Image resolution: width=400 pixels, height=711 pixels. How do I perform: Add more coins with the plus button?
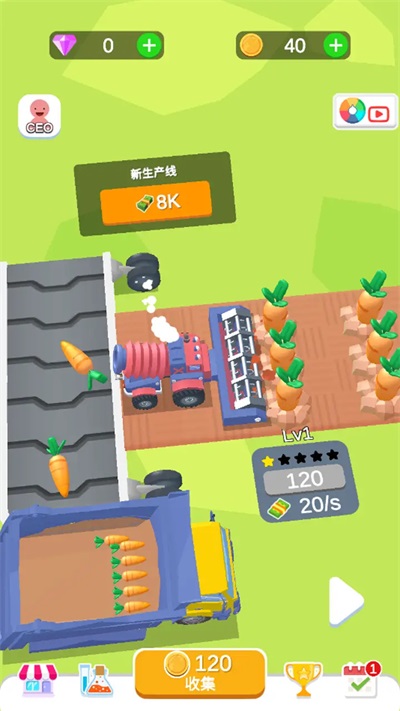coord(336,45)
